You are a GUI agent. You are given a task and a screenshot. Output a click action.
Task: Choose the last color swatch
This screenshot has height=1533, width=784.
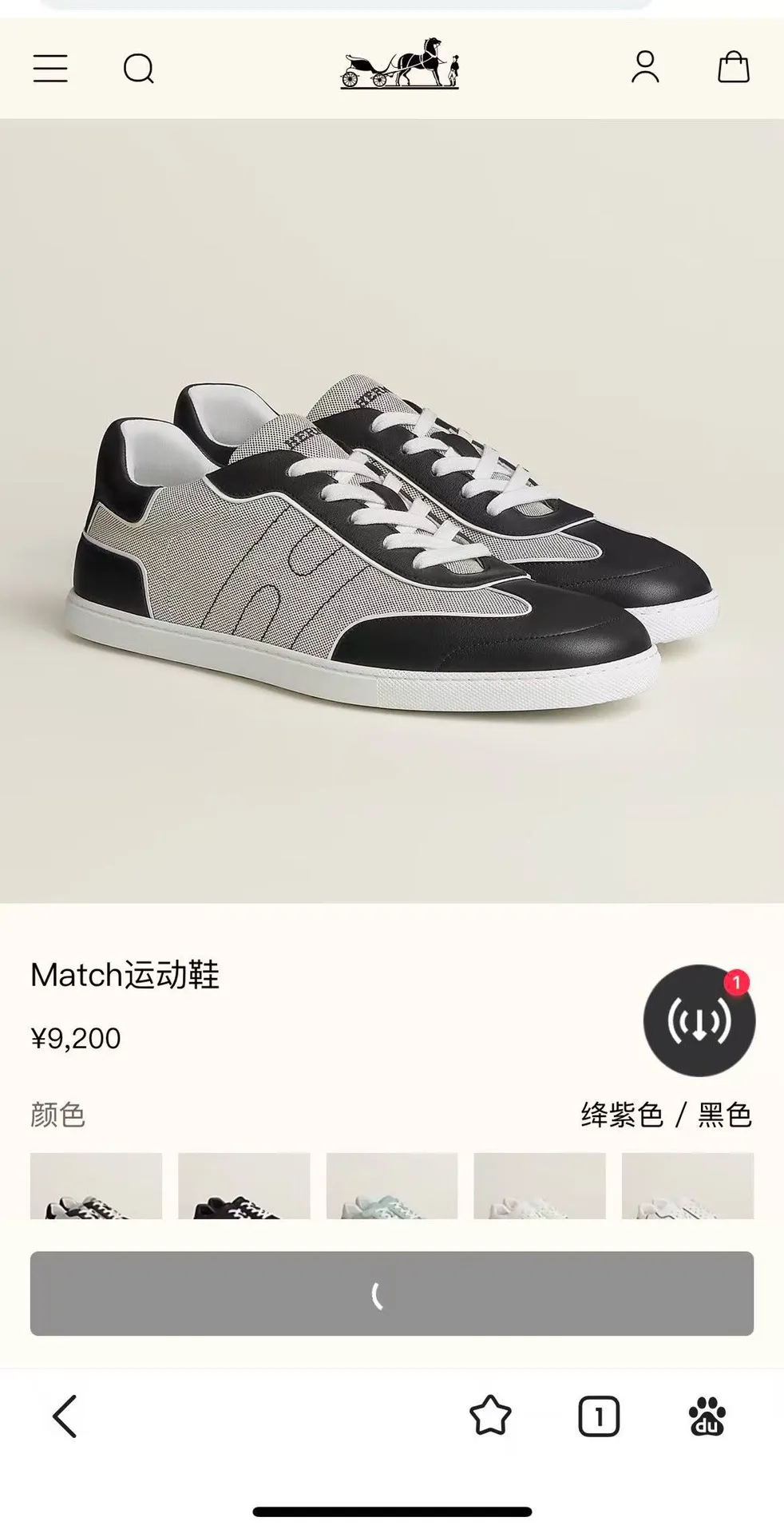click(687, 1186)
